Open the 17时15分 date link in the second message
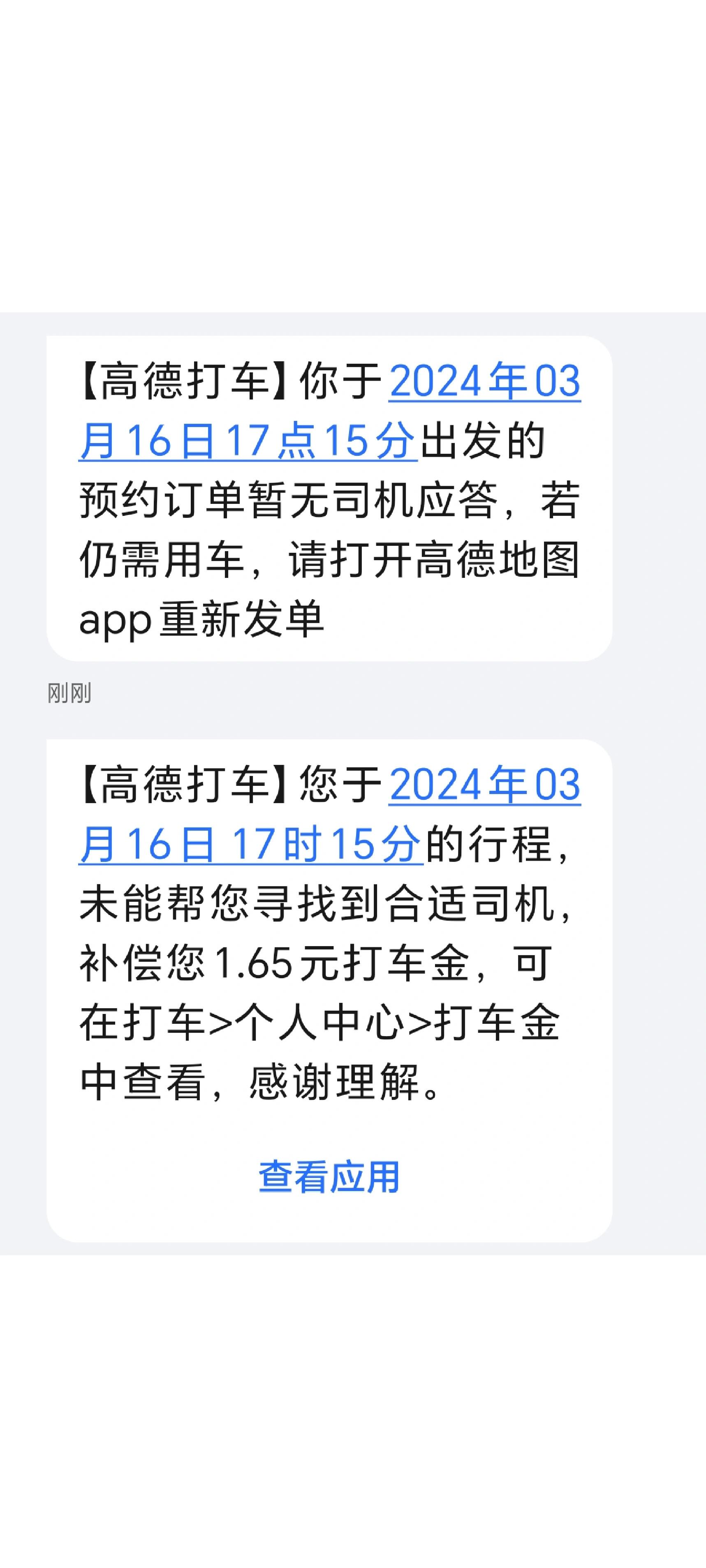This screenshot has height=1568, width=706. pos(250,844)
